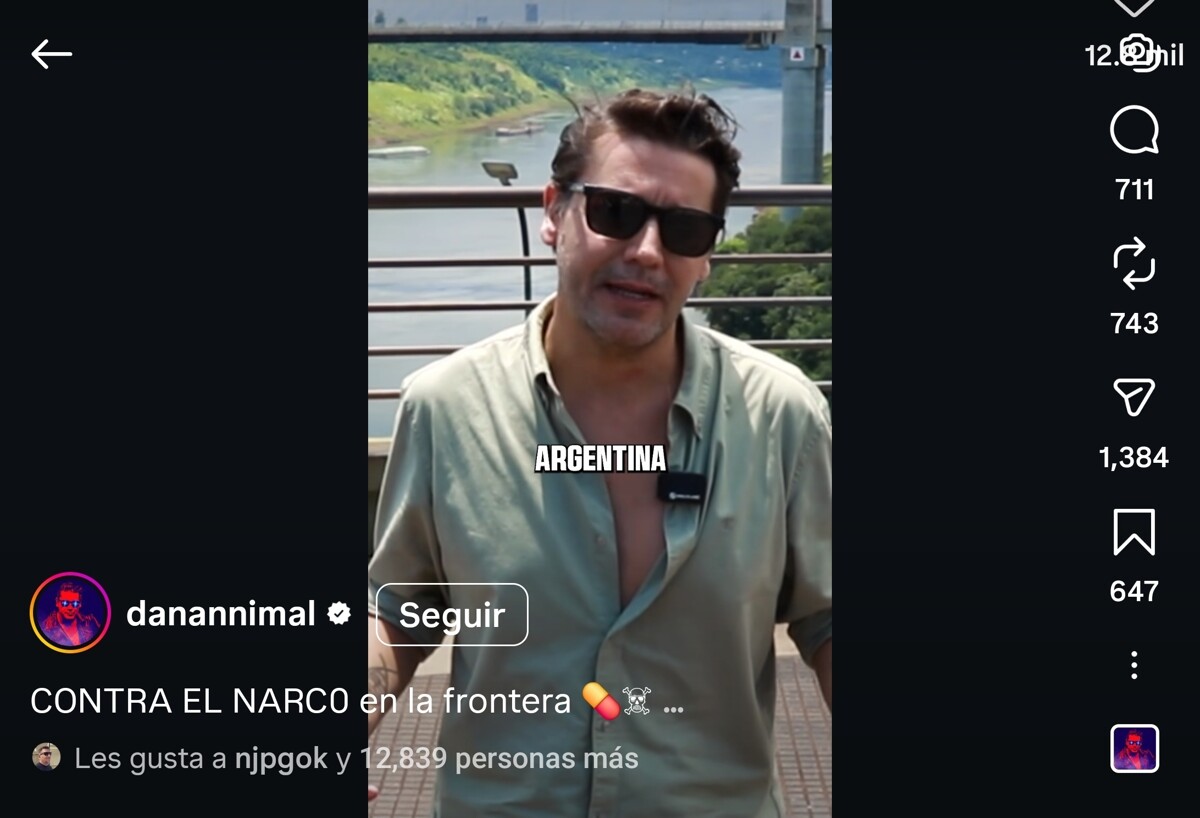
Task: Open the three-dot options menu
Action: (x=1134, y=665)
